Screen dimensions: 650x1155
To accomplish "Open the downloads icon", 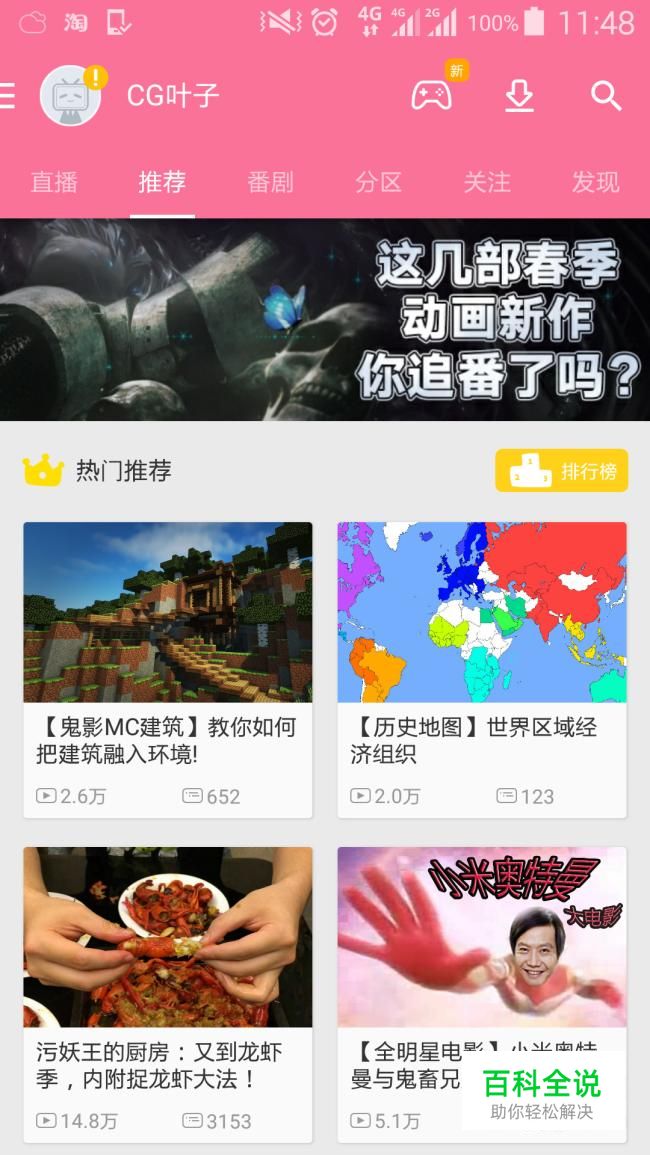I will (x=519, y=96).
